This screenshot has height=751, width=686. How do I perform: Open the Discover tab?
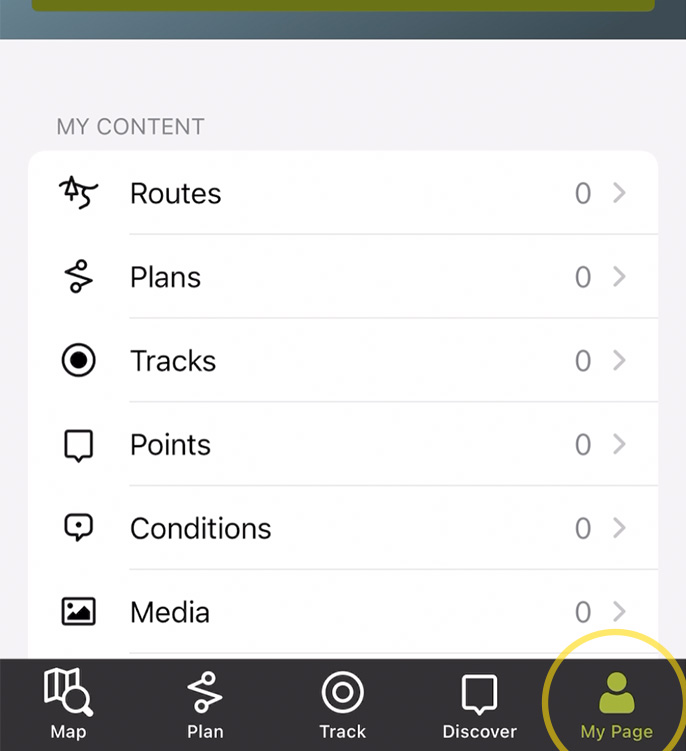coord(479,705)
